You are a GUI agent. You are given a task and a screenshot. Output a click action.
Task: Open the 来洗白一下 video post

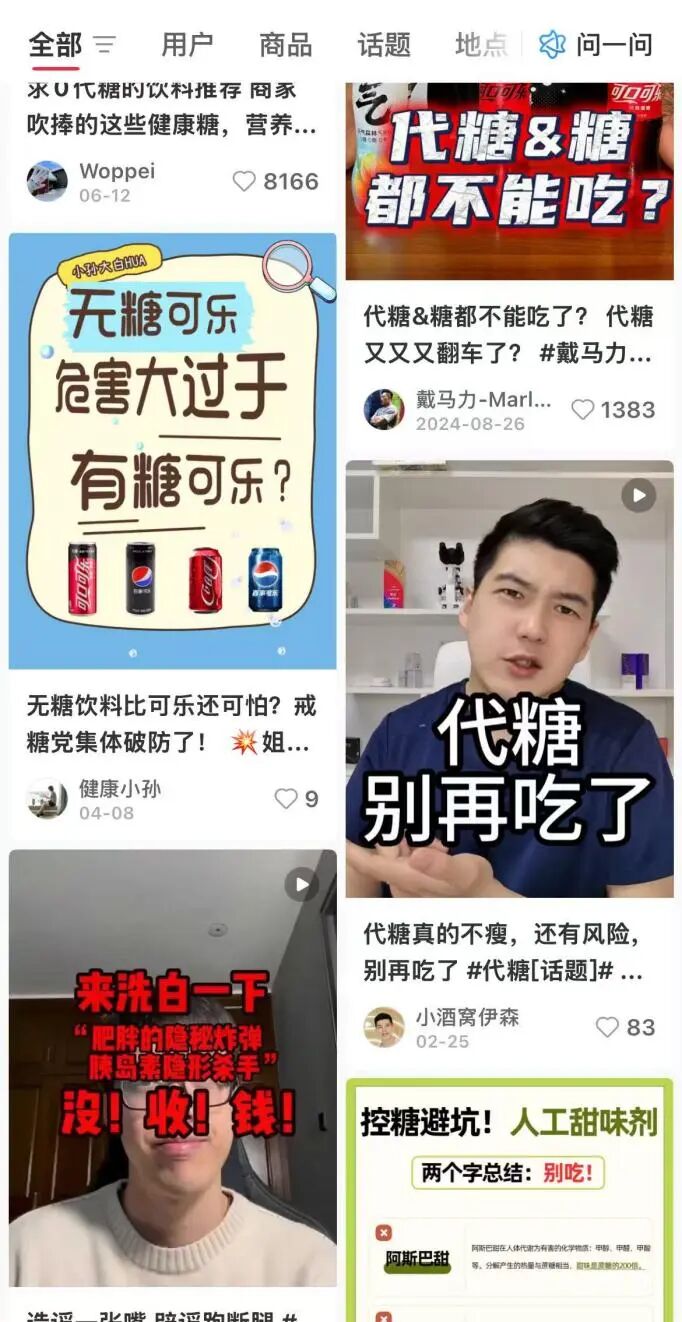(x=173, y=1068)
